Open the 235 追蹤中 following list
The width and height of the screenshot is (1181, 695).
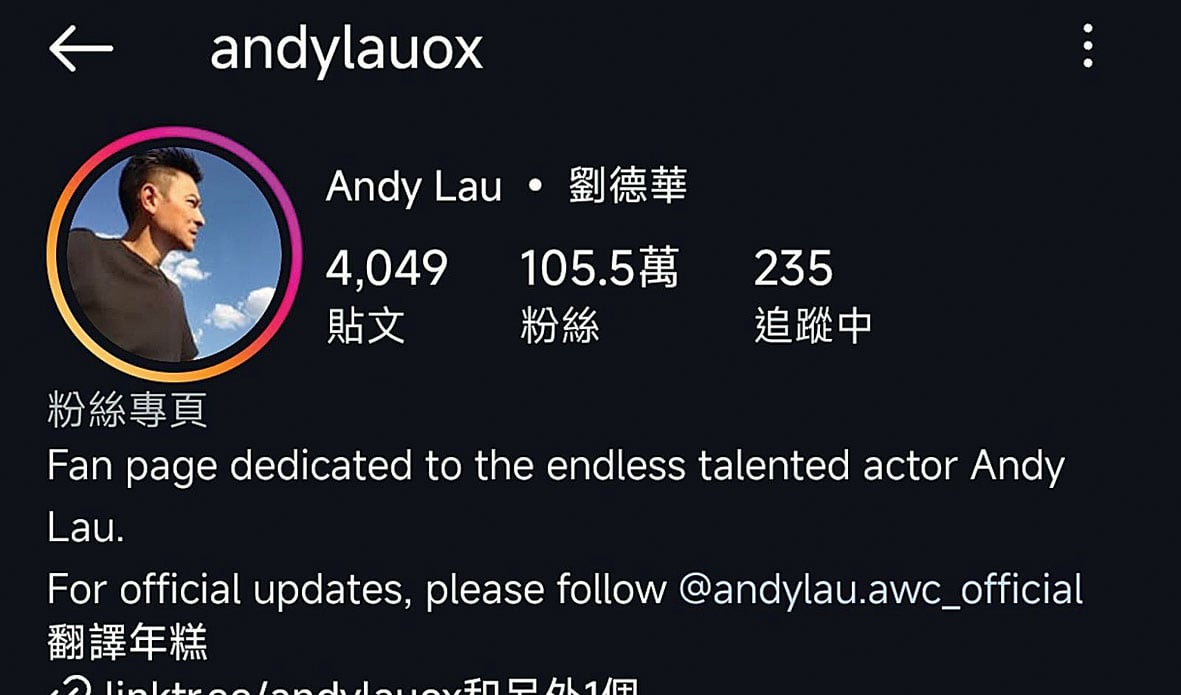(811, 295)
